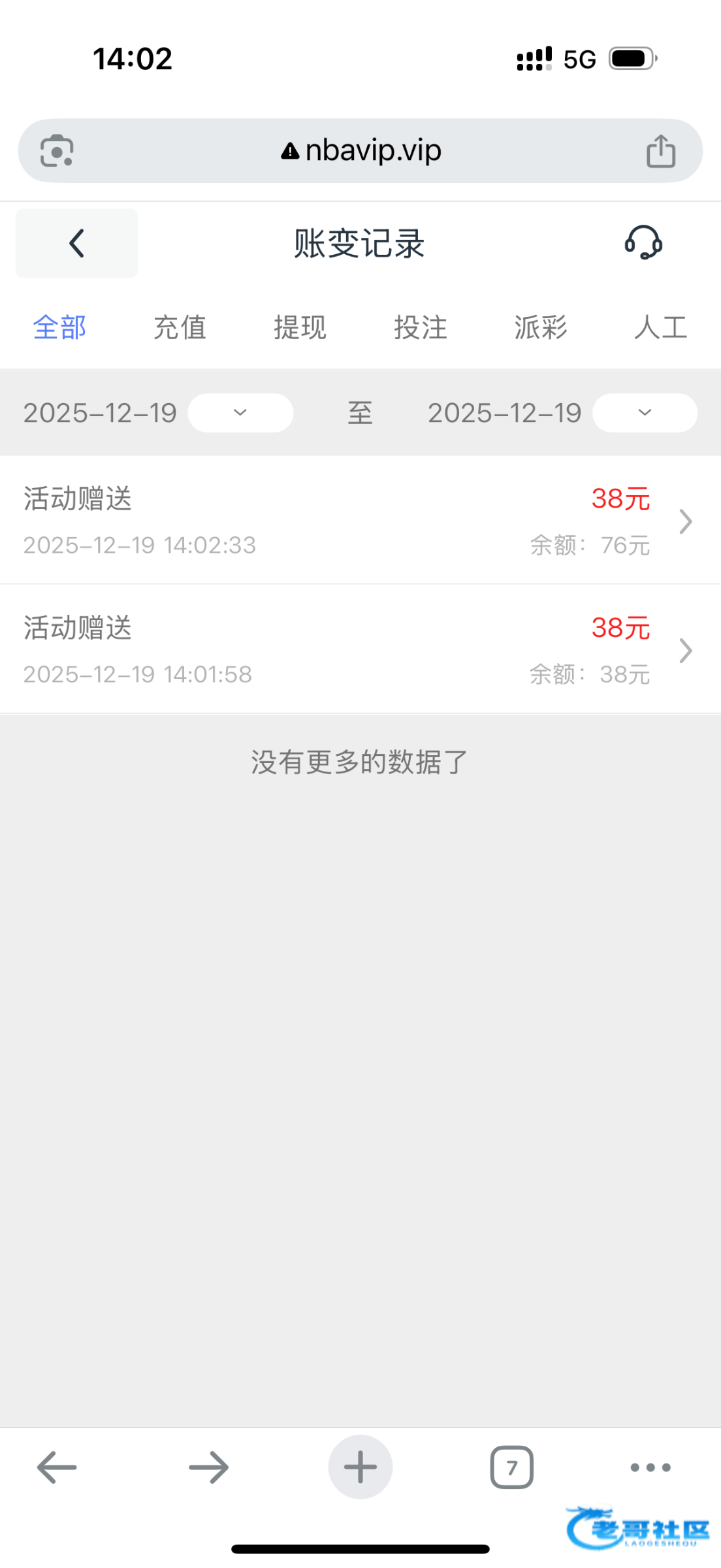The width and height of the screenshot is (721, 1568).
Task: Expand the end date dropdown
Action: click(x=645, y=412)
